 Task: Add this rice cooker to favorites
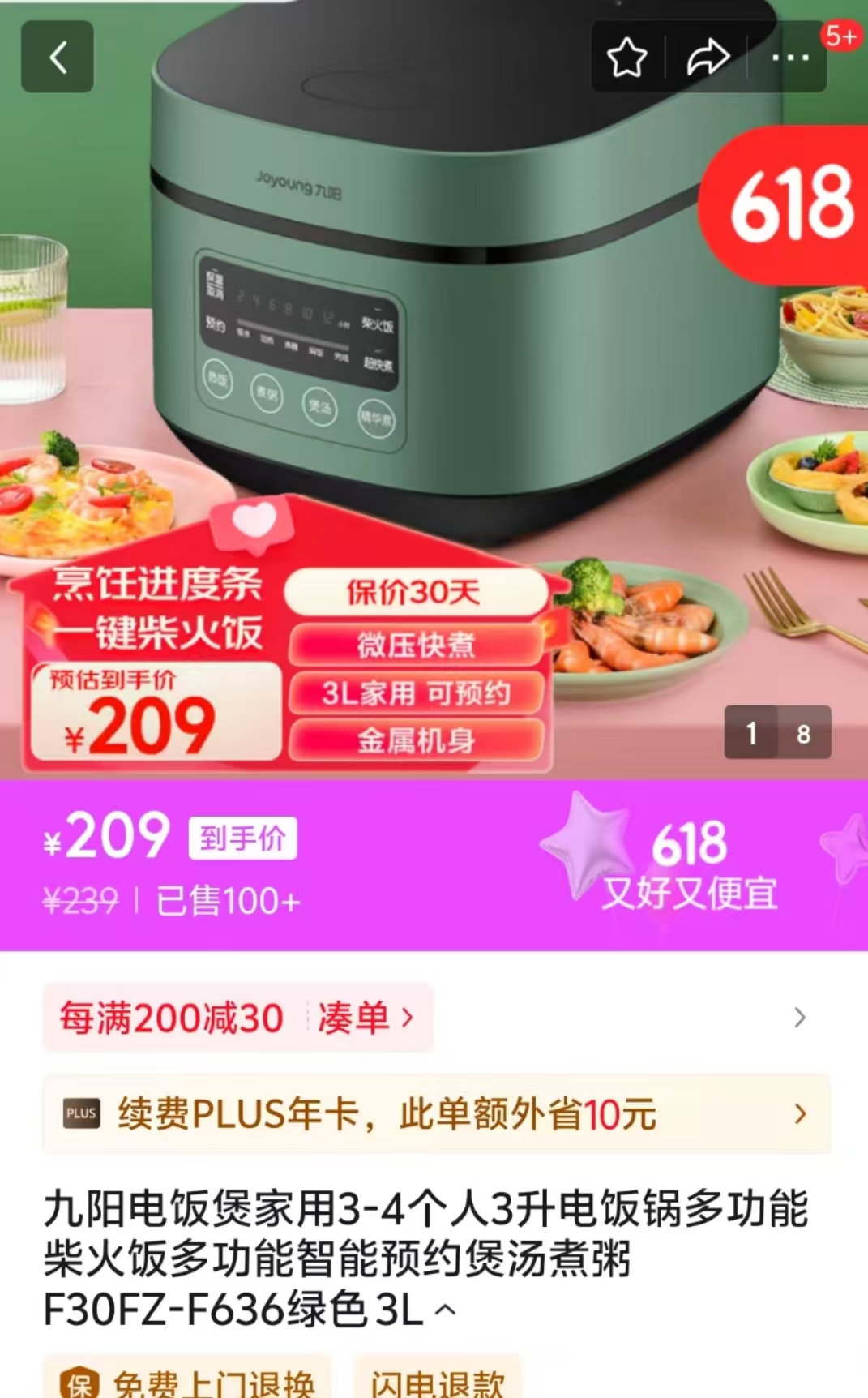pos(626,58)
